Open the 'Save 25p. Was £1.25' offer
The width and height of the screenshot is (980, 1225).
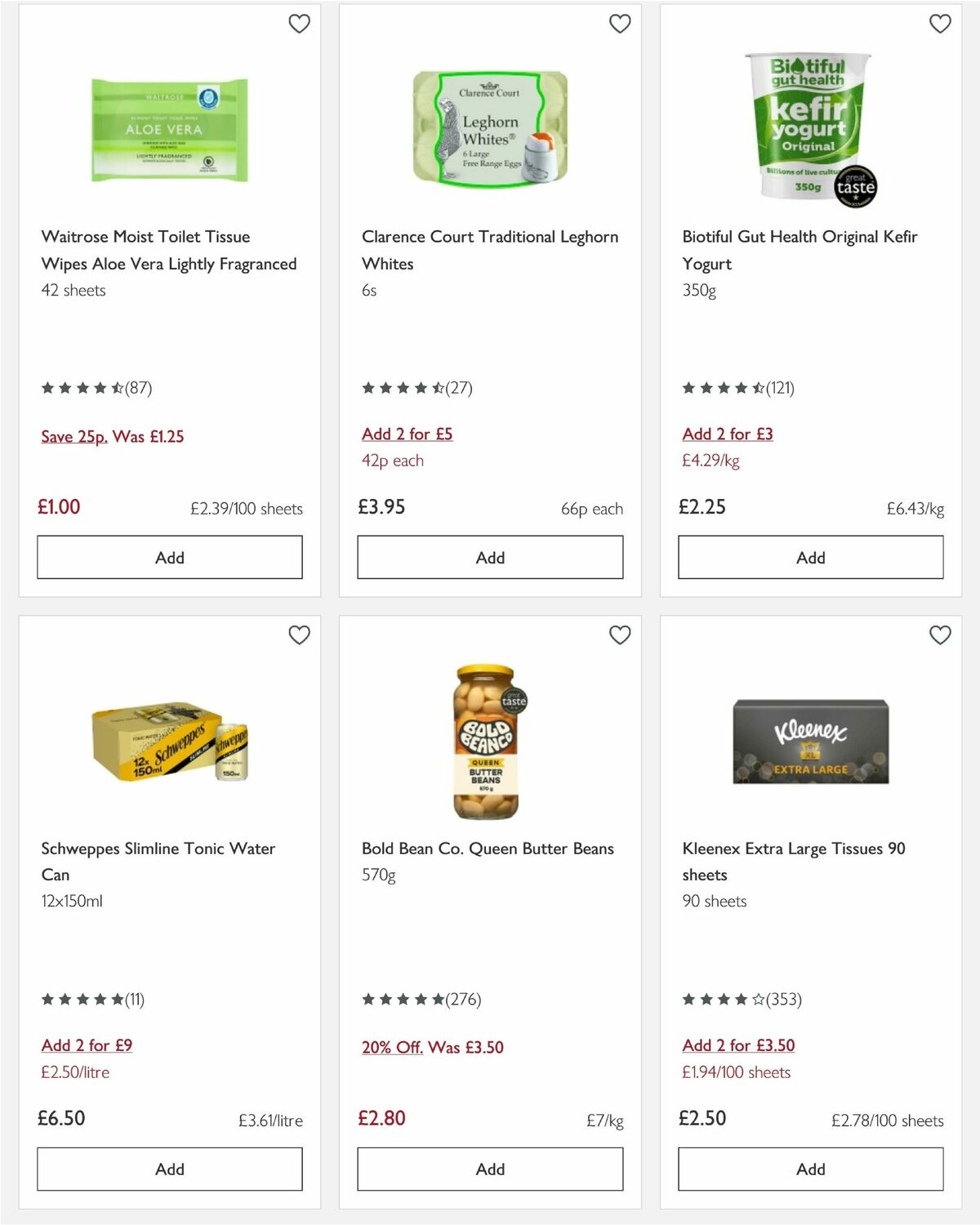click(x=113, y=436)
